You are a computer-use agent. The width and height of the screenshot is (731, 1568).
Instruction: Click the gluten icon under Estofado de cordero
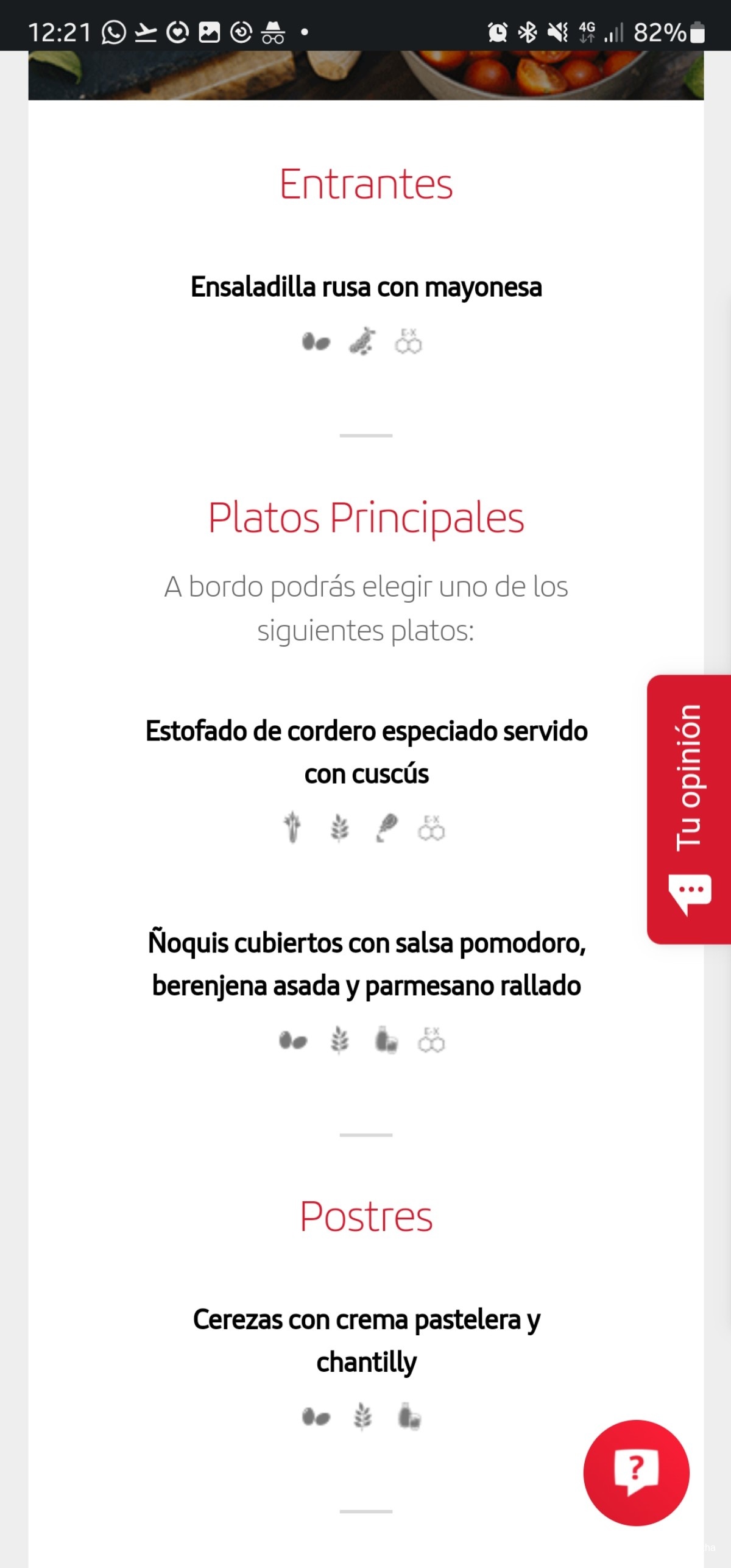339,829
